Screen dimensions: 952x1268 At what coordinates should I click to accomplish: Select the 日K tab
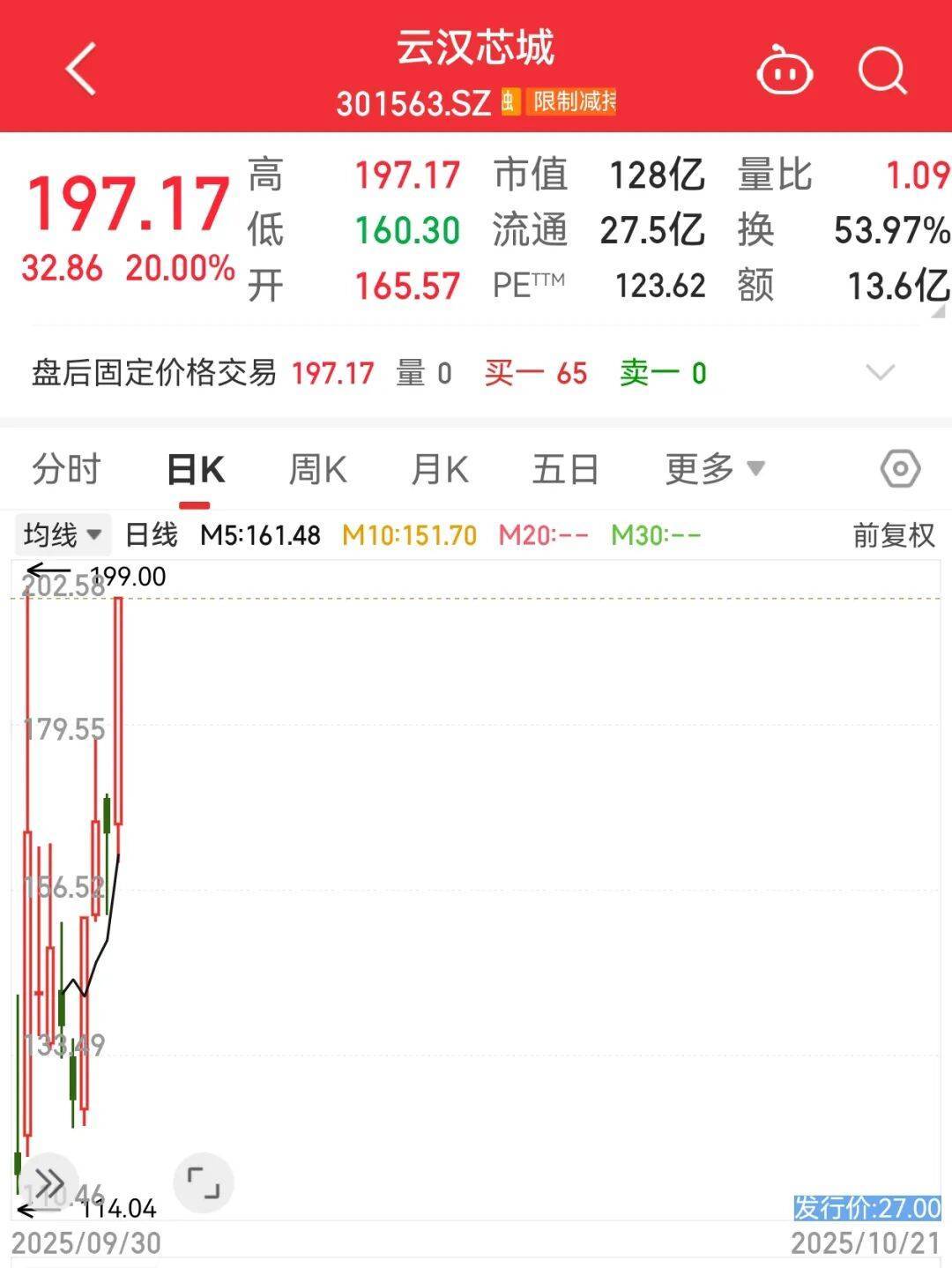tap(196, 469)
